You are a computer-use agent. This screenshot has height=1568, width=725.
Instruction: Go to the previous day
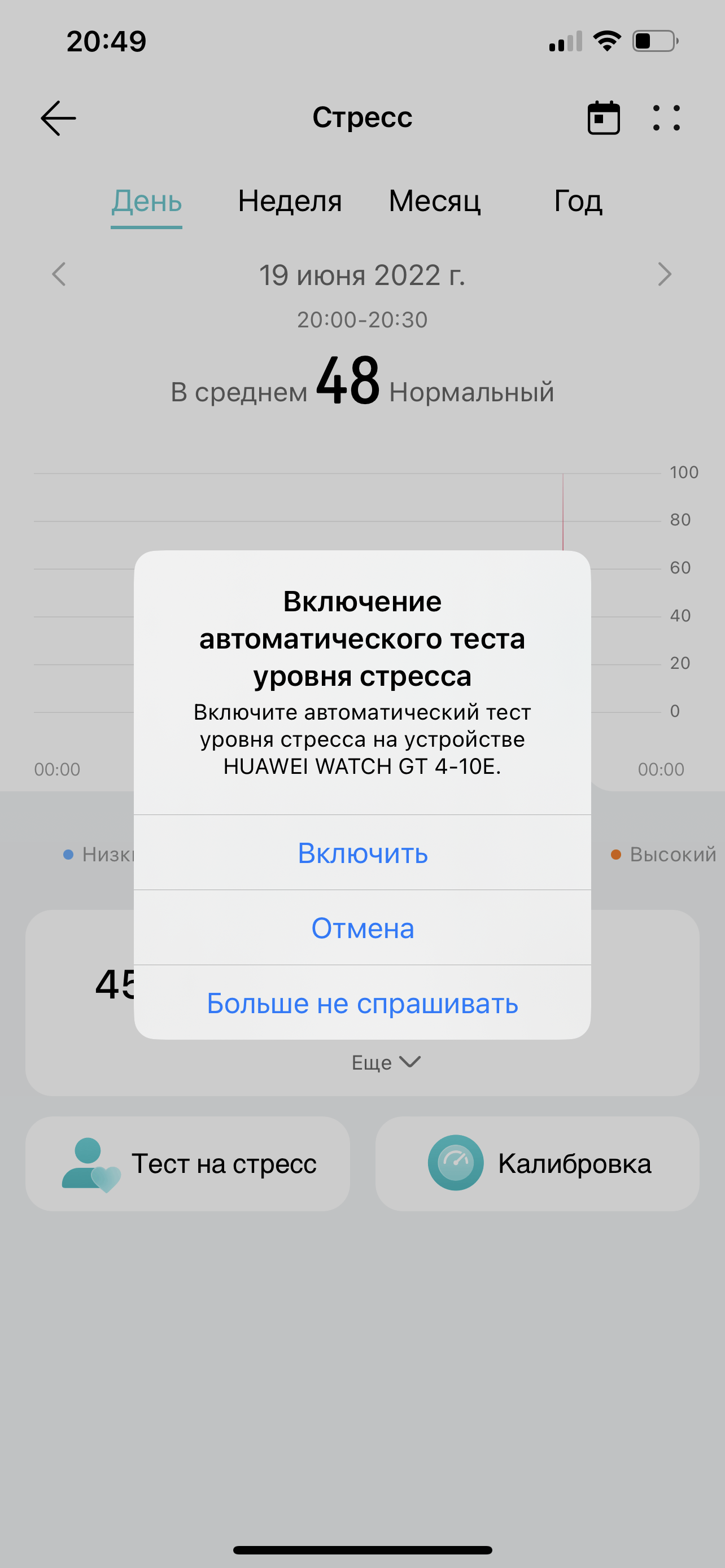(x=59, y=274)
